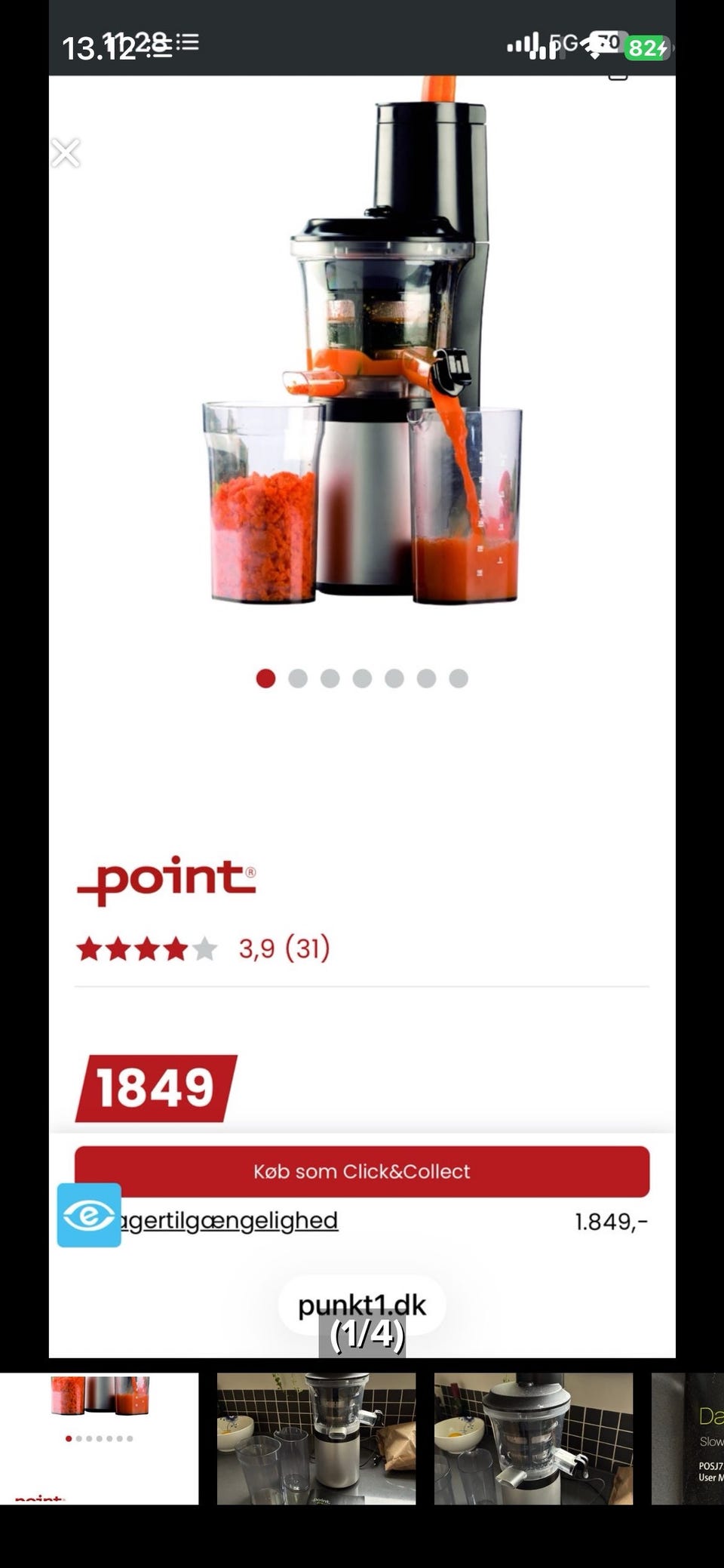Close the image viewer

tap(66, 153)
